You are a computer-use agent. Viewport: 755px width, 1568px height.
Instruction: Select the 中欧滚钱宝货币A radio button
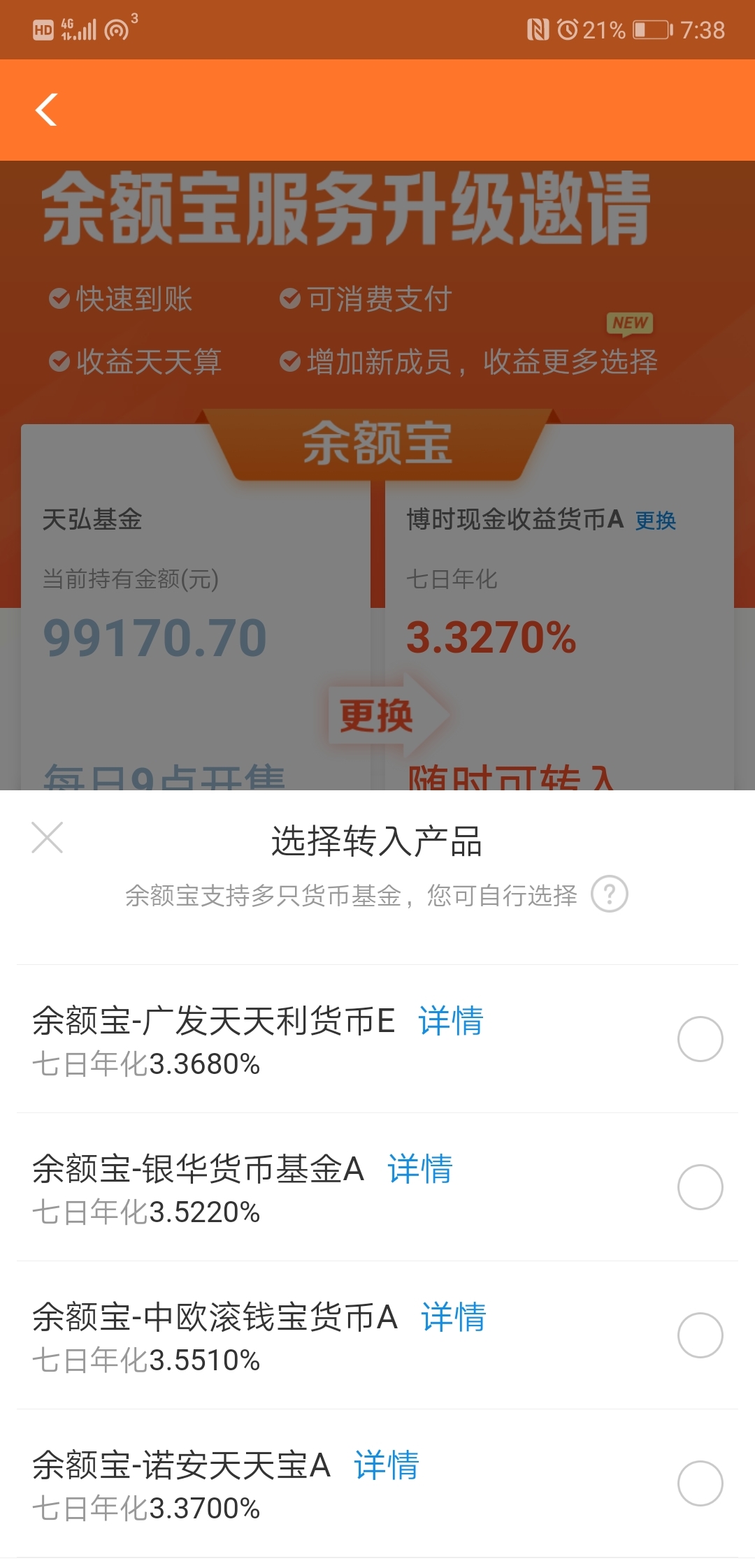[700, 1335]
